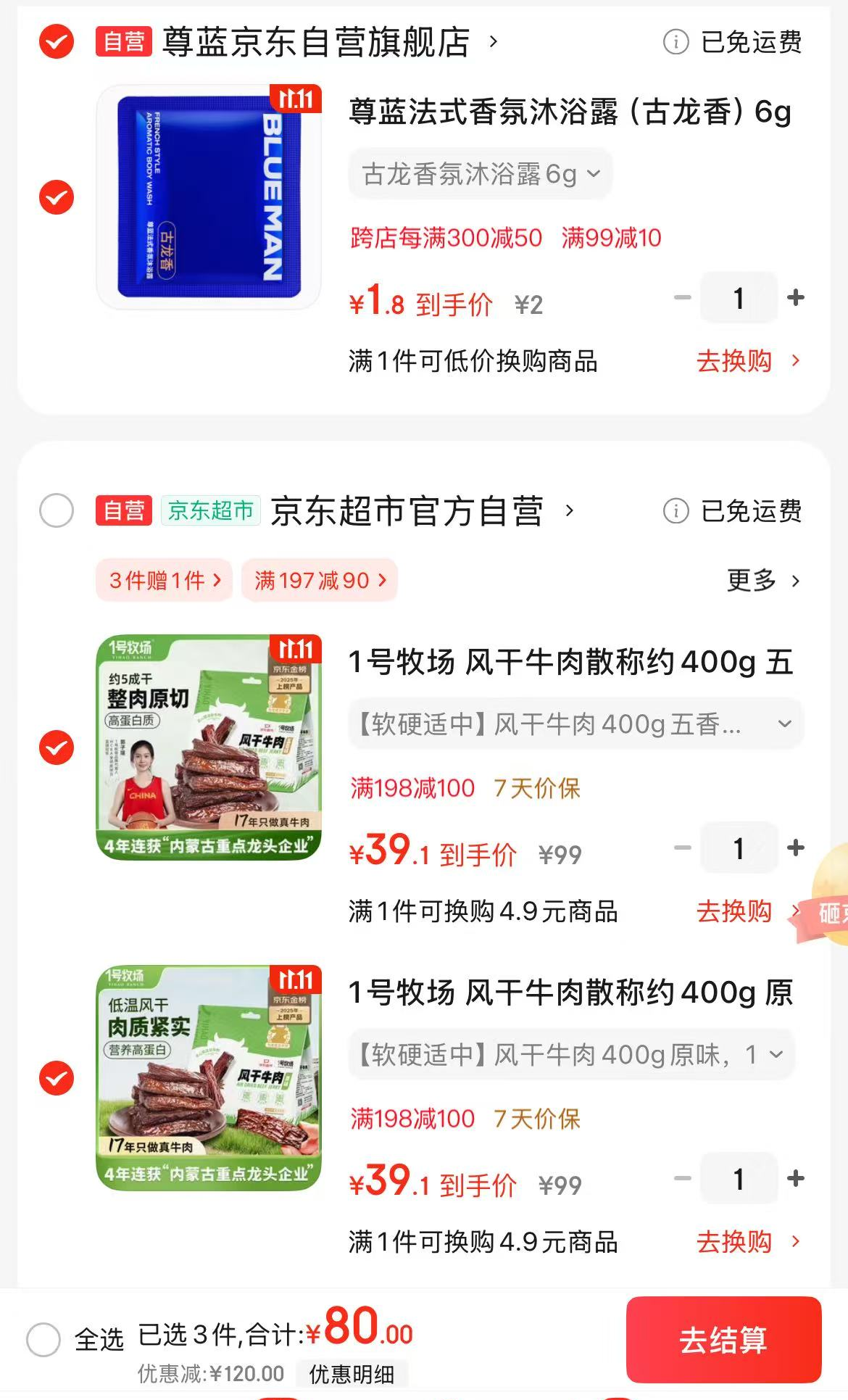Image resolution: width=848 pixels, height=1400 pixels.
Task: Add one more 风干牛肉 五香
Action: pyautogui.click(x=796, y=848)
